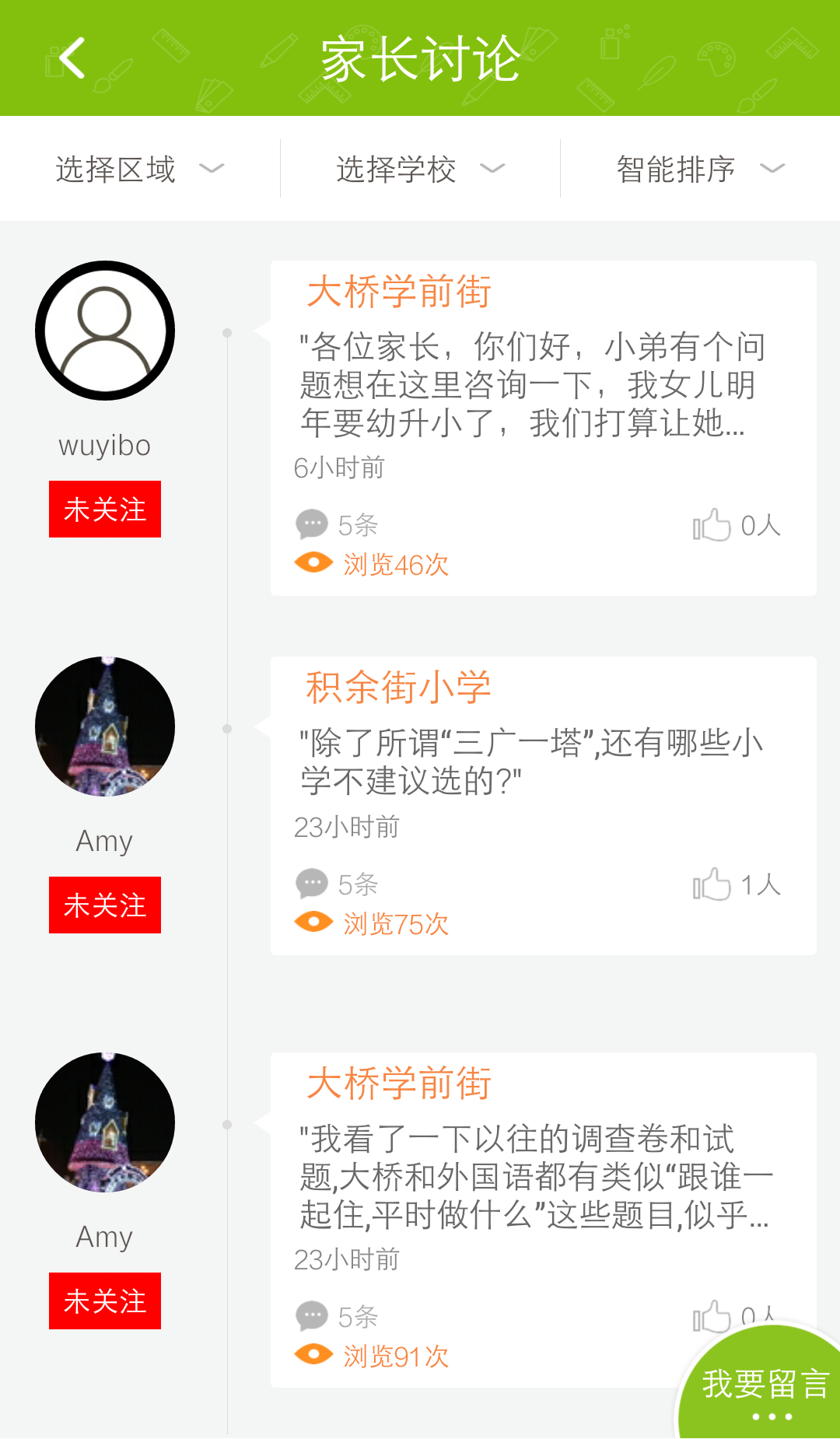Open the 选择学校 filter

click(x=420, y=169)
